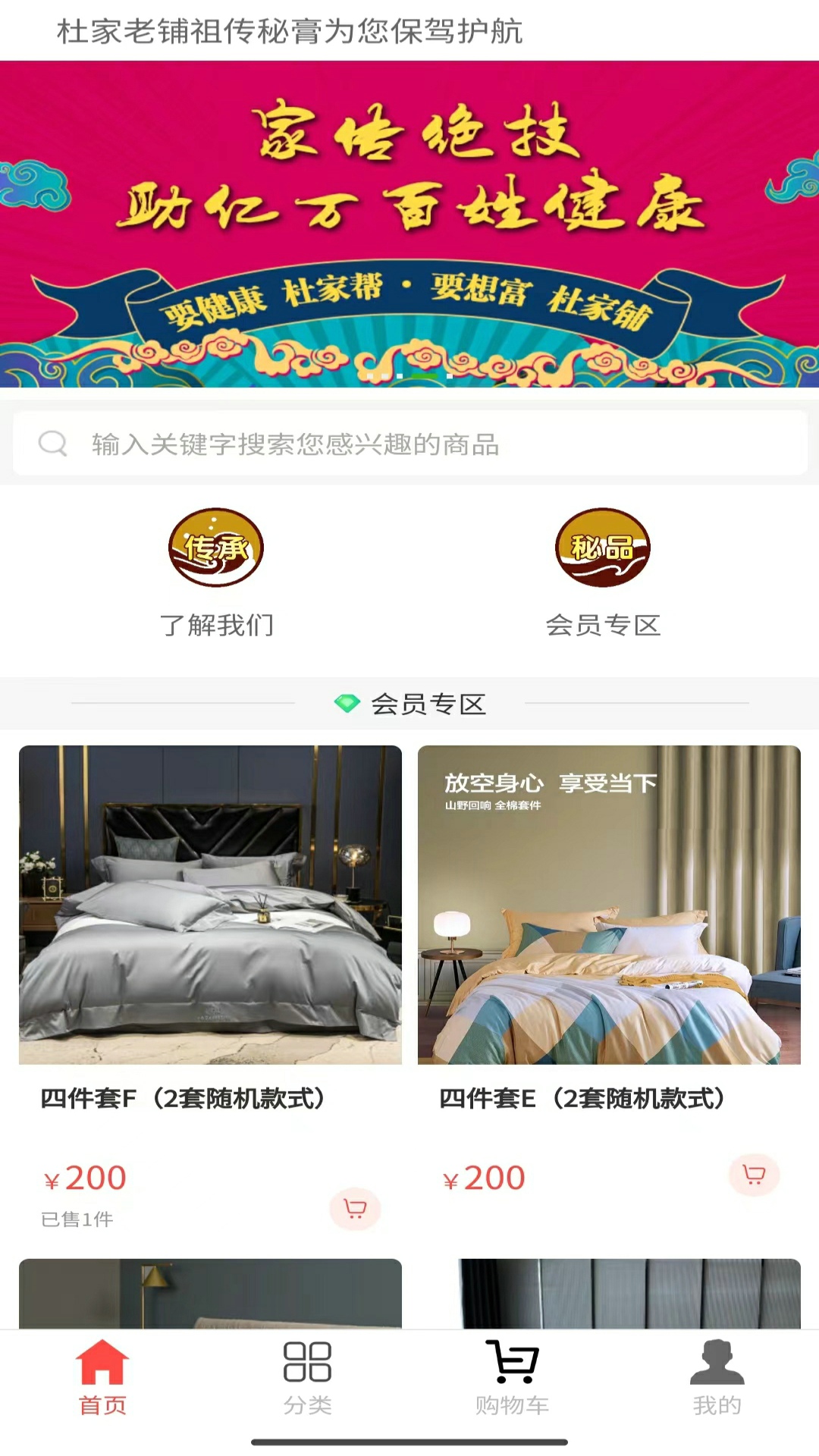Open the 家传绝技 promotional banner
The width and height of the screenshot is (819, 1456).
pyautogui.click(x=409, y=224)
